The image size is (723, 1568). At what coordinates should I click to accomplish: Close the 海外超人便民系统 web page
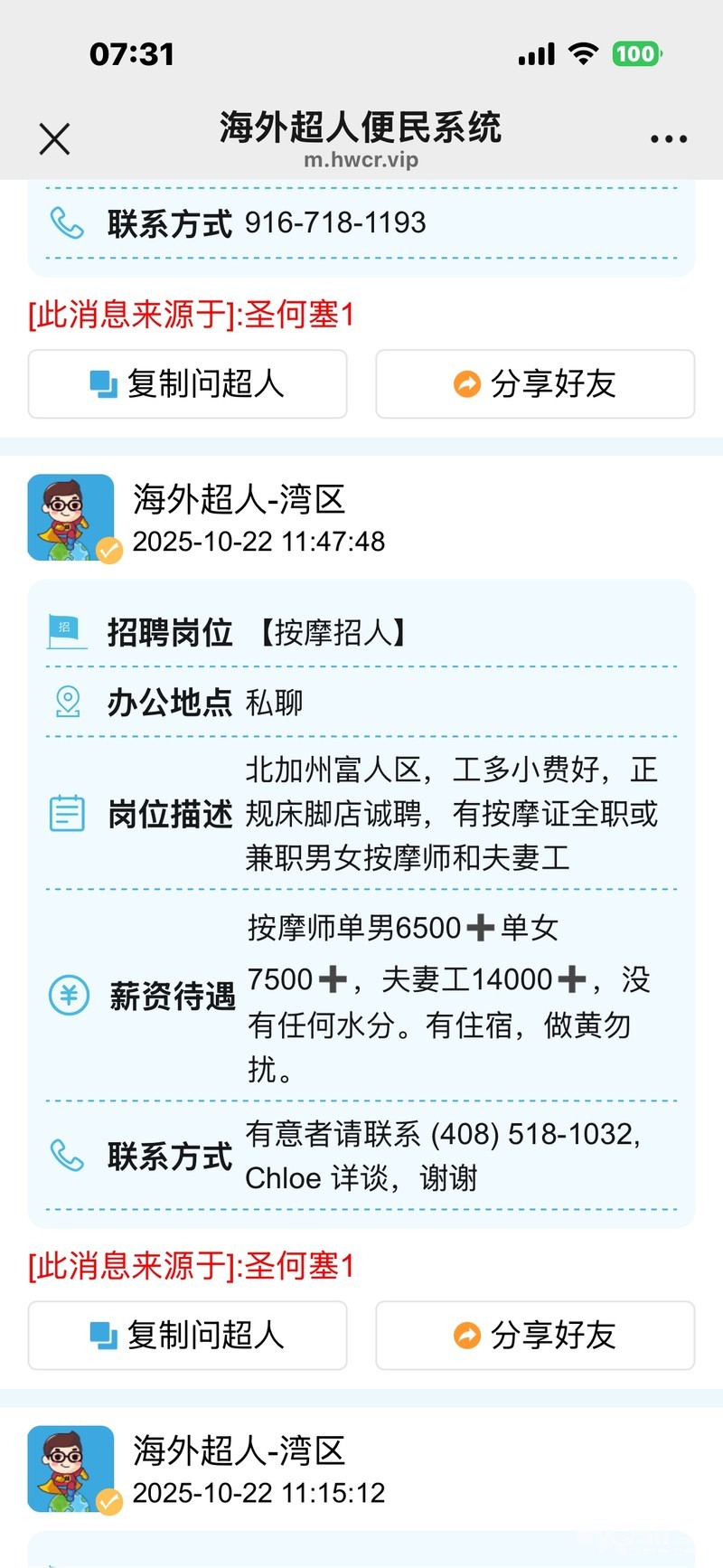click(x=54, y=139)
